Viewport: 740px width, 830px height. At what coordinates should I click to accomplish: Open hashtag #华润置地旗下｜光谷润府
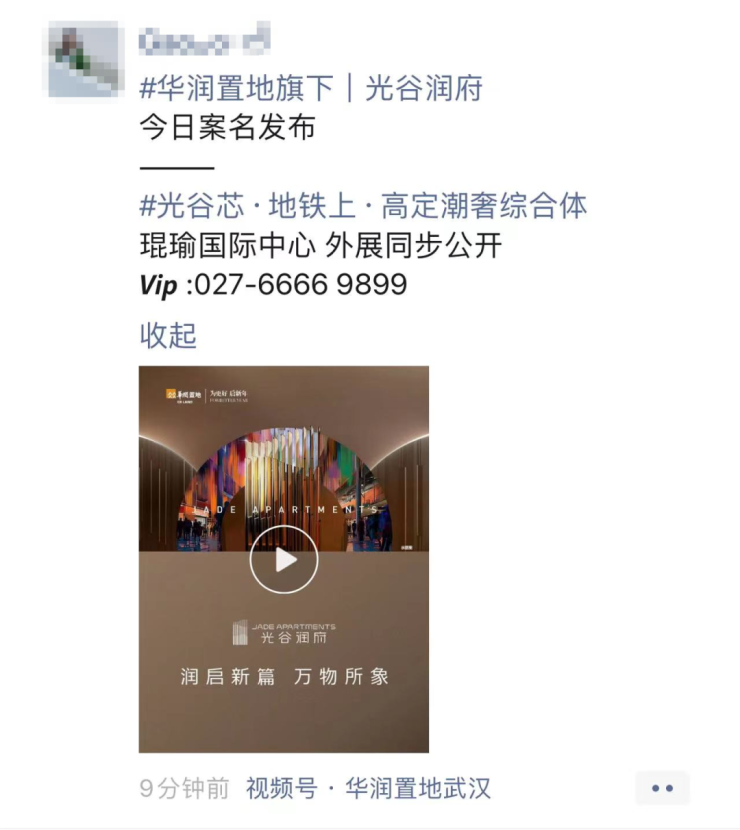point(311,88)
